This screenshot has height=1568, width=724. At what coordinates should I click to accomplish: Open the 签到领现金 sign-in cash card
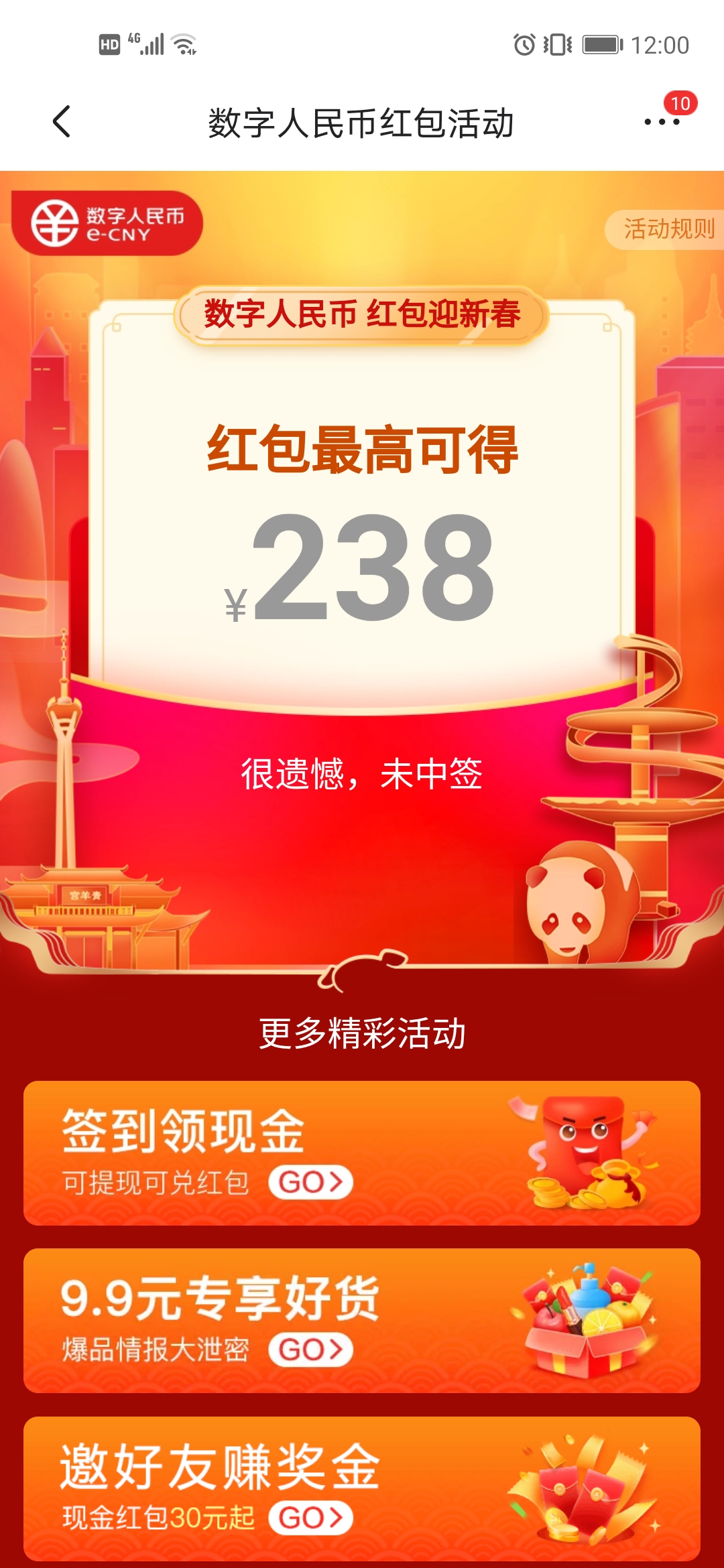[362, 1153]
